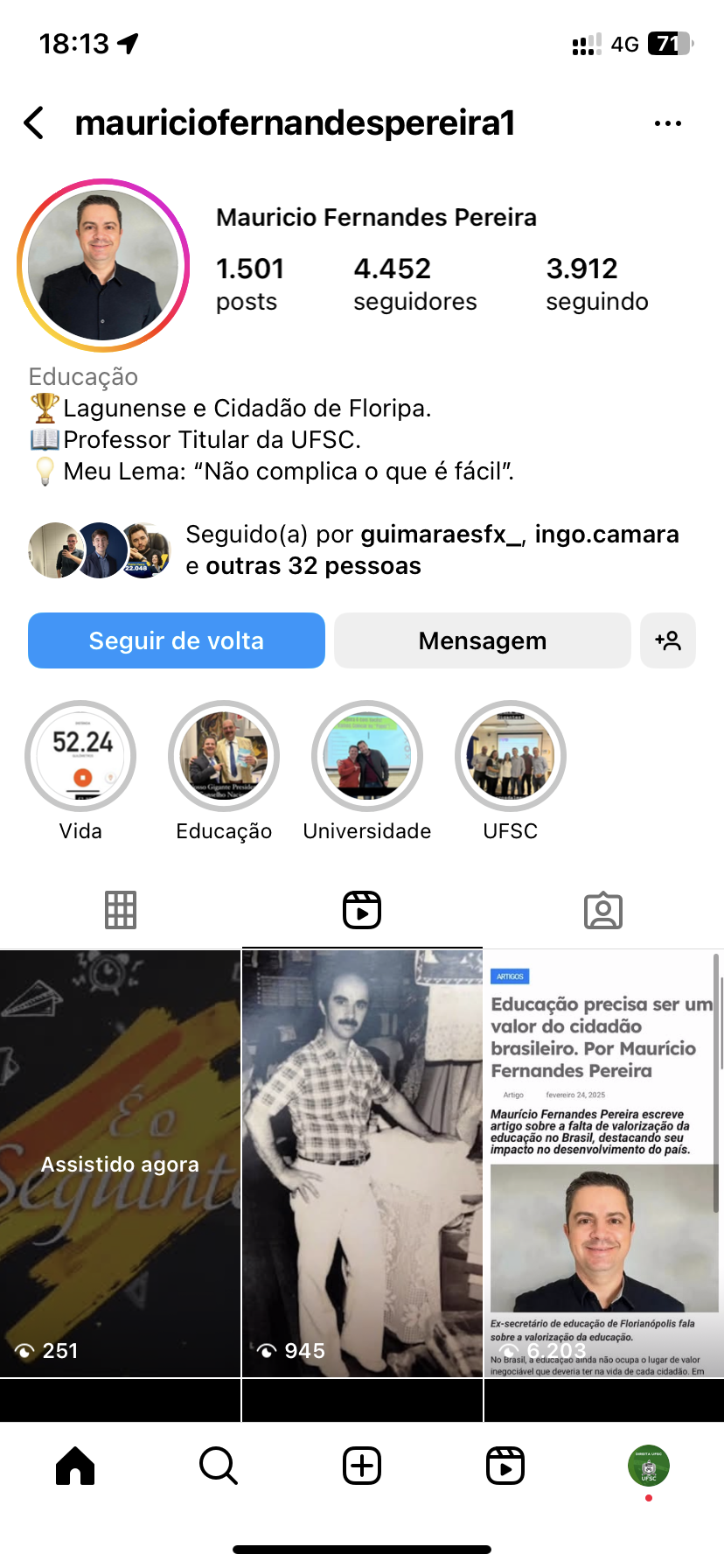This screenshot has width=724, height=1568.
Task: Go back from this profile
Action: (35, 123)
